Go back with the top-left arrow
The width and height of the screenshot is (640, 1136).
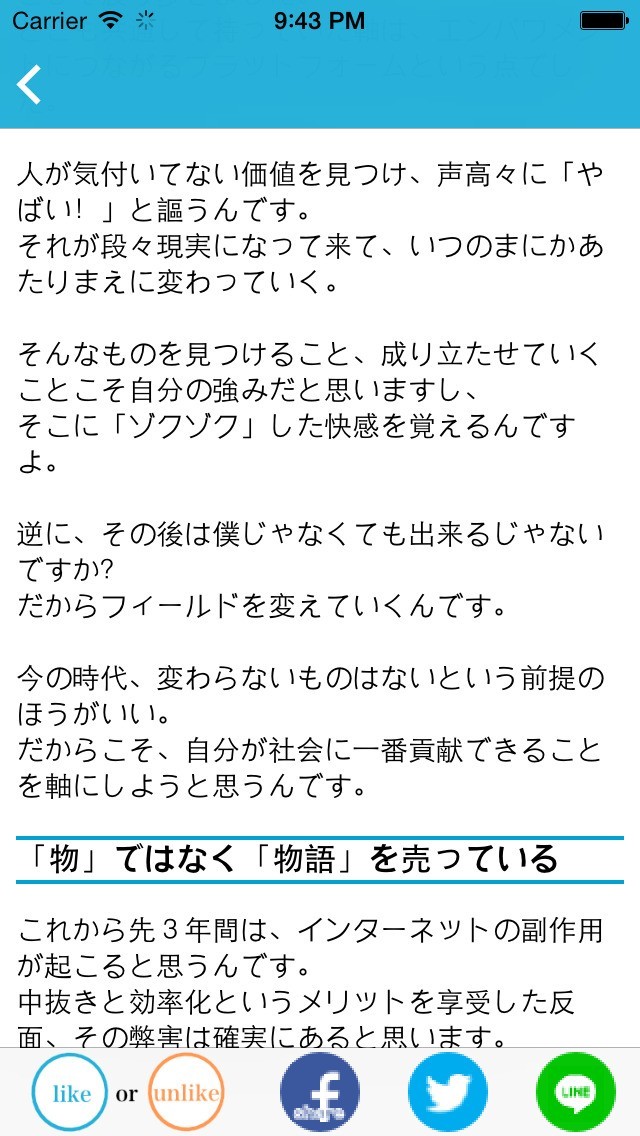[x=30, y=84]
